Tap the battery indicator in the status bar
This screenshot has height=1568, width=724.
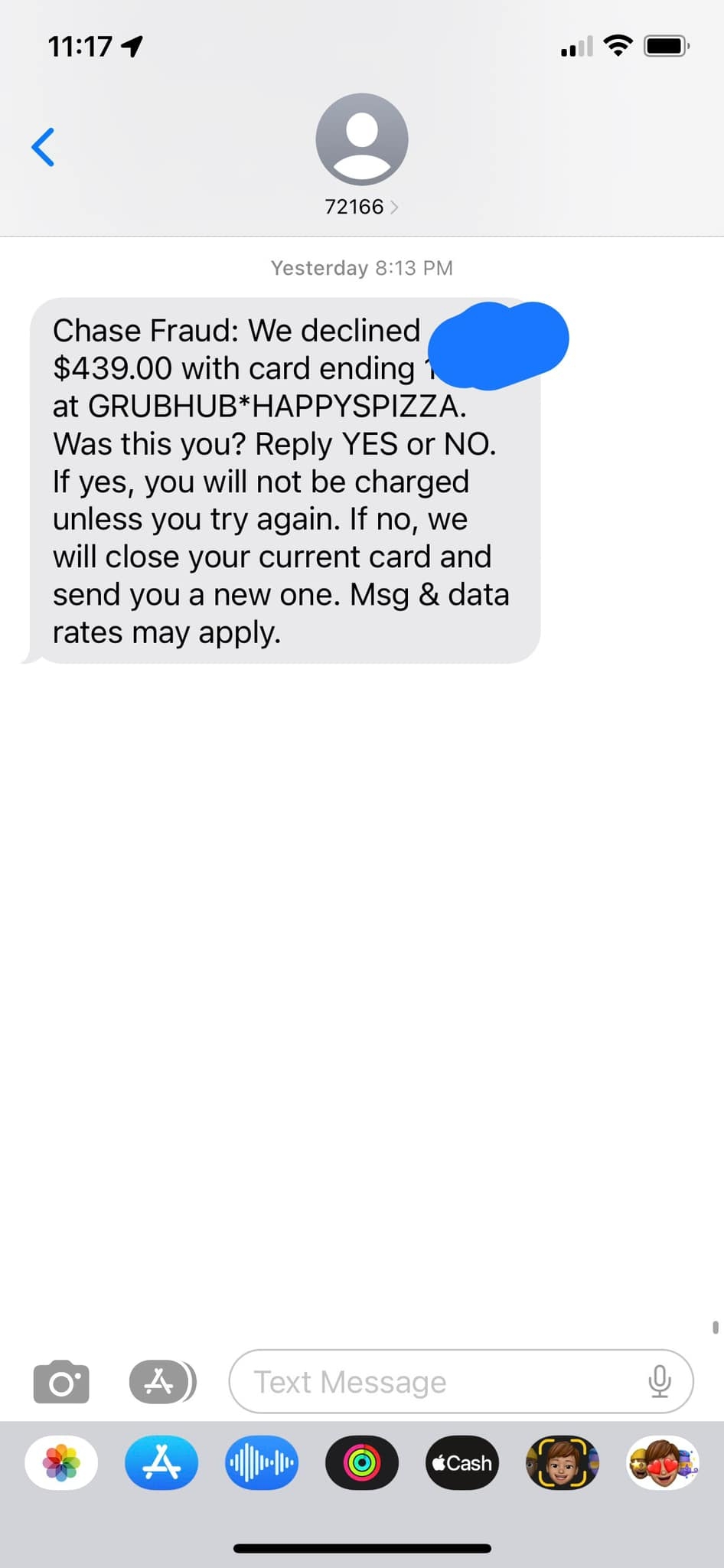pos(665,46)
